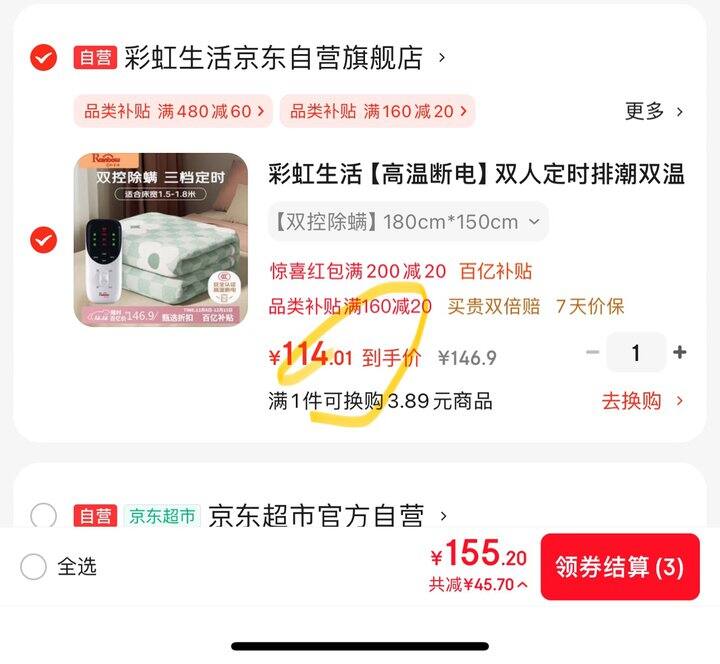Open 彩虹生活京东自营旗舰店 store page

[272, 58]
